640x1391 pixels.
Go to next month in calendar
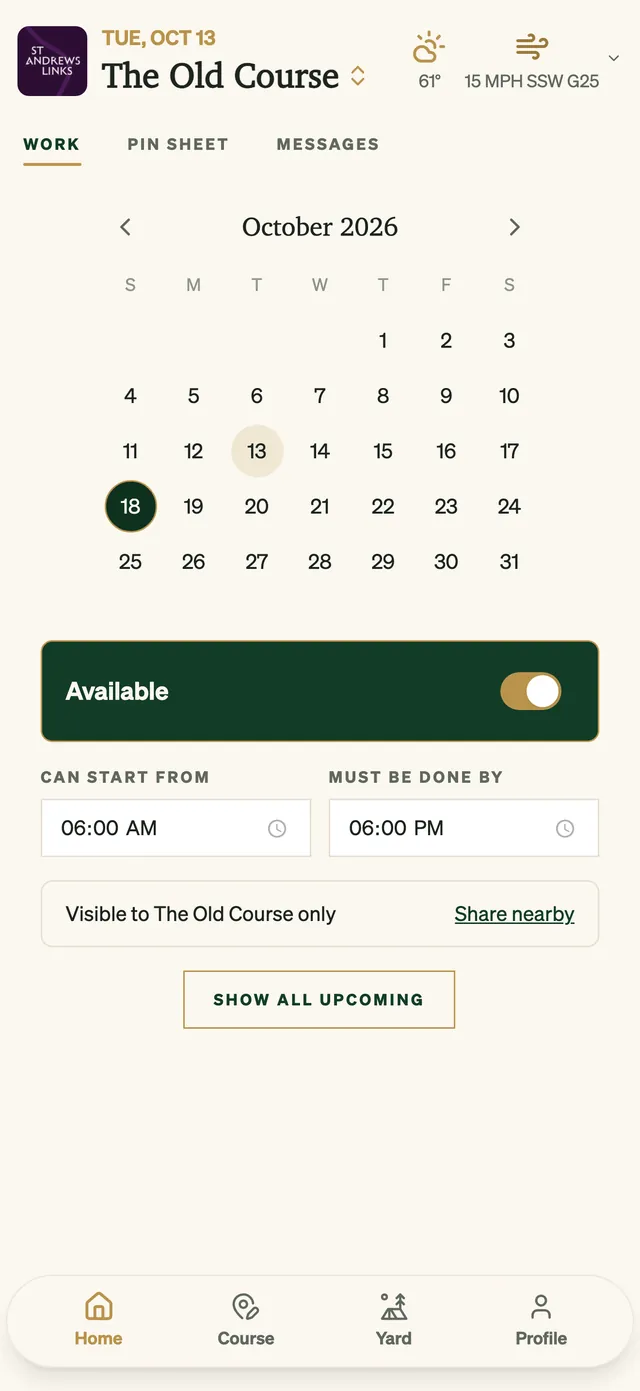[x=514, y=227]
